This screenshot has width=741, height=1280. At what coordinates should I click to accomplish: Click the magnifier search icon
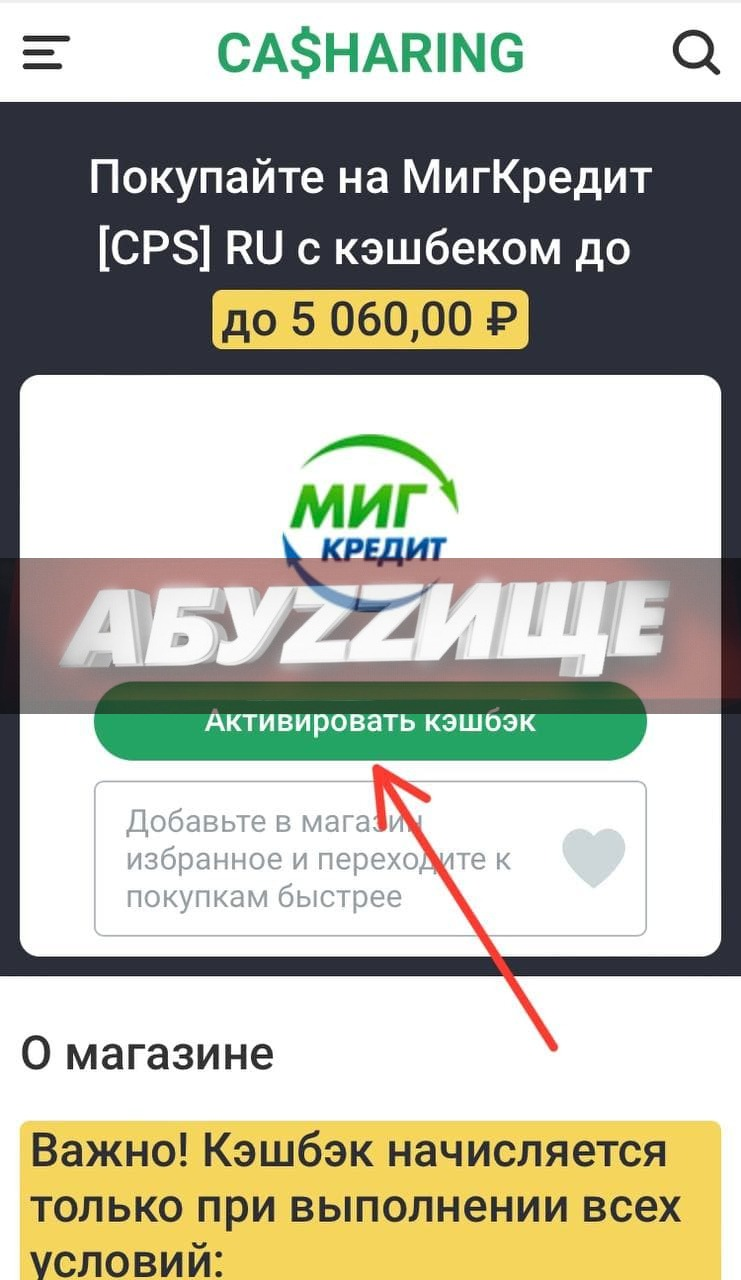pos(697,54)
